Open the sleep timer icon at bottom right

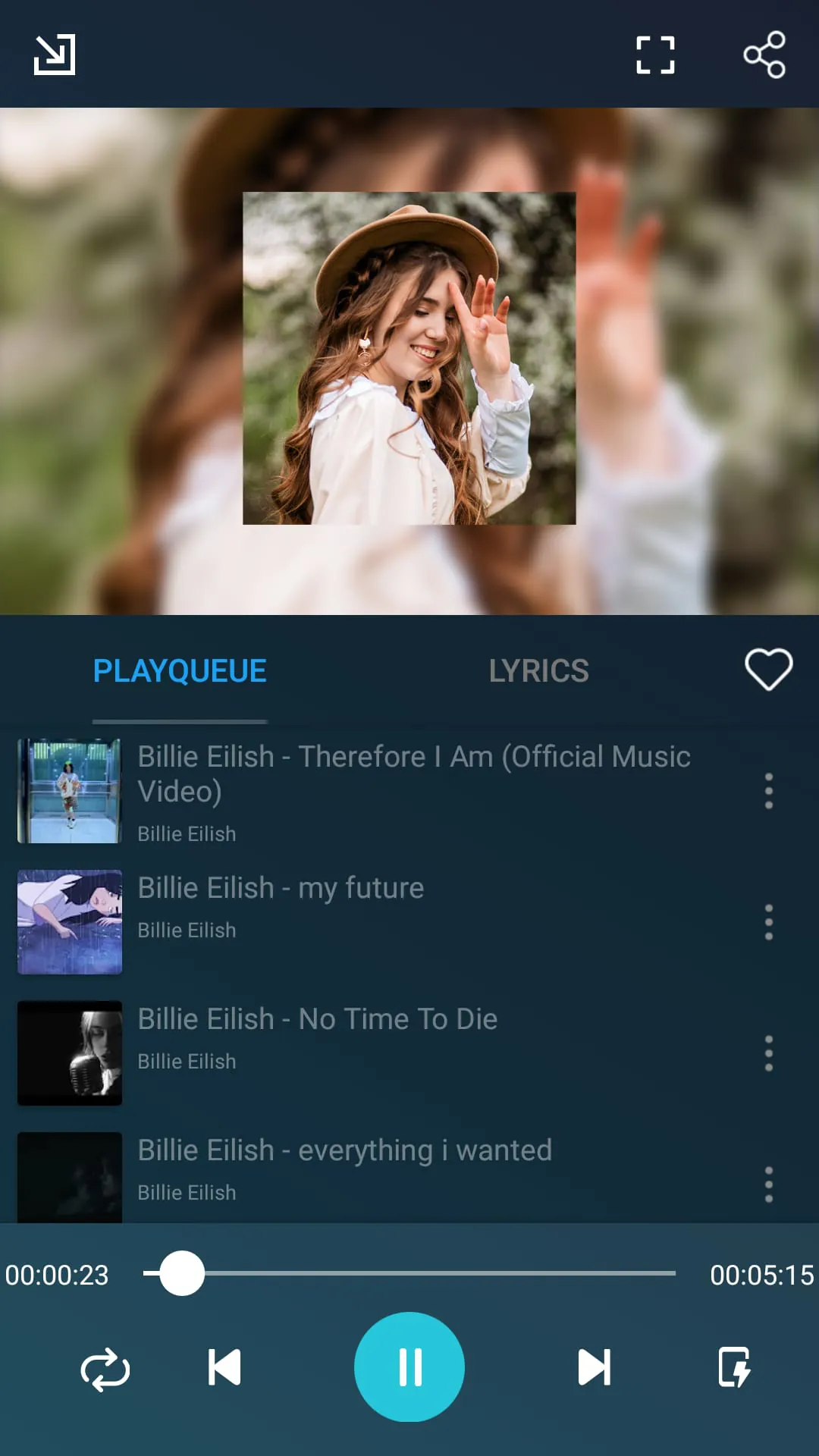point(734,1367)
